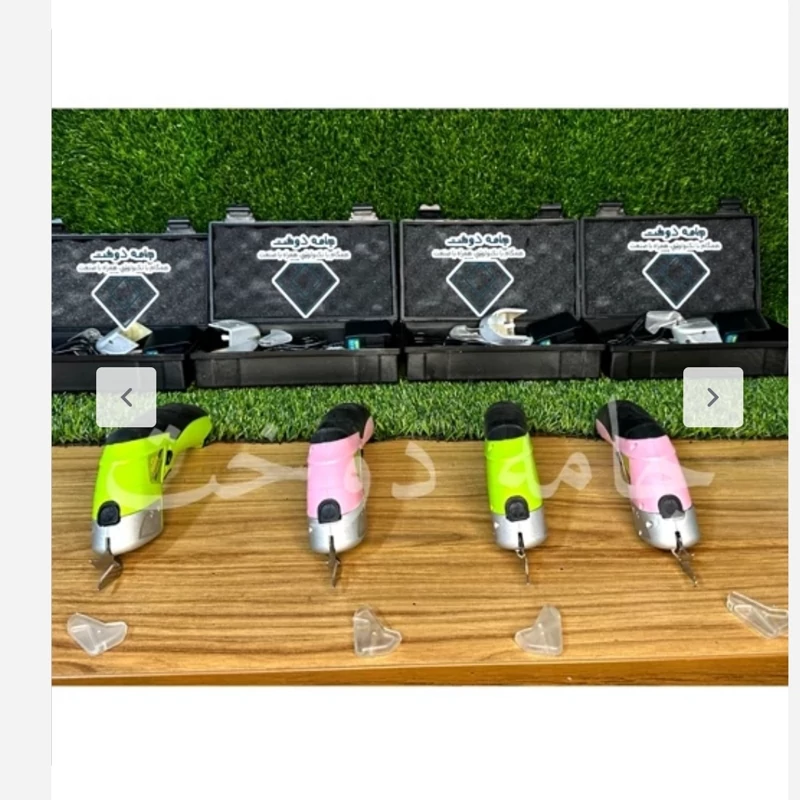Show the next product image
Screen dimensions: 800x800
click(x=712, y=397)
